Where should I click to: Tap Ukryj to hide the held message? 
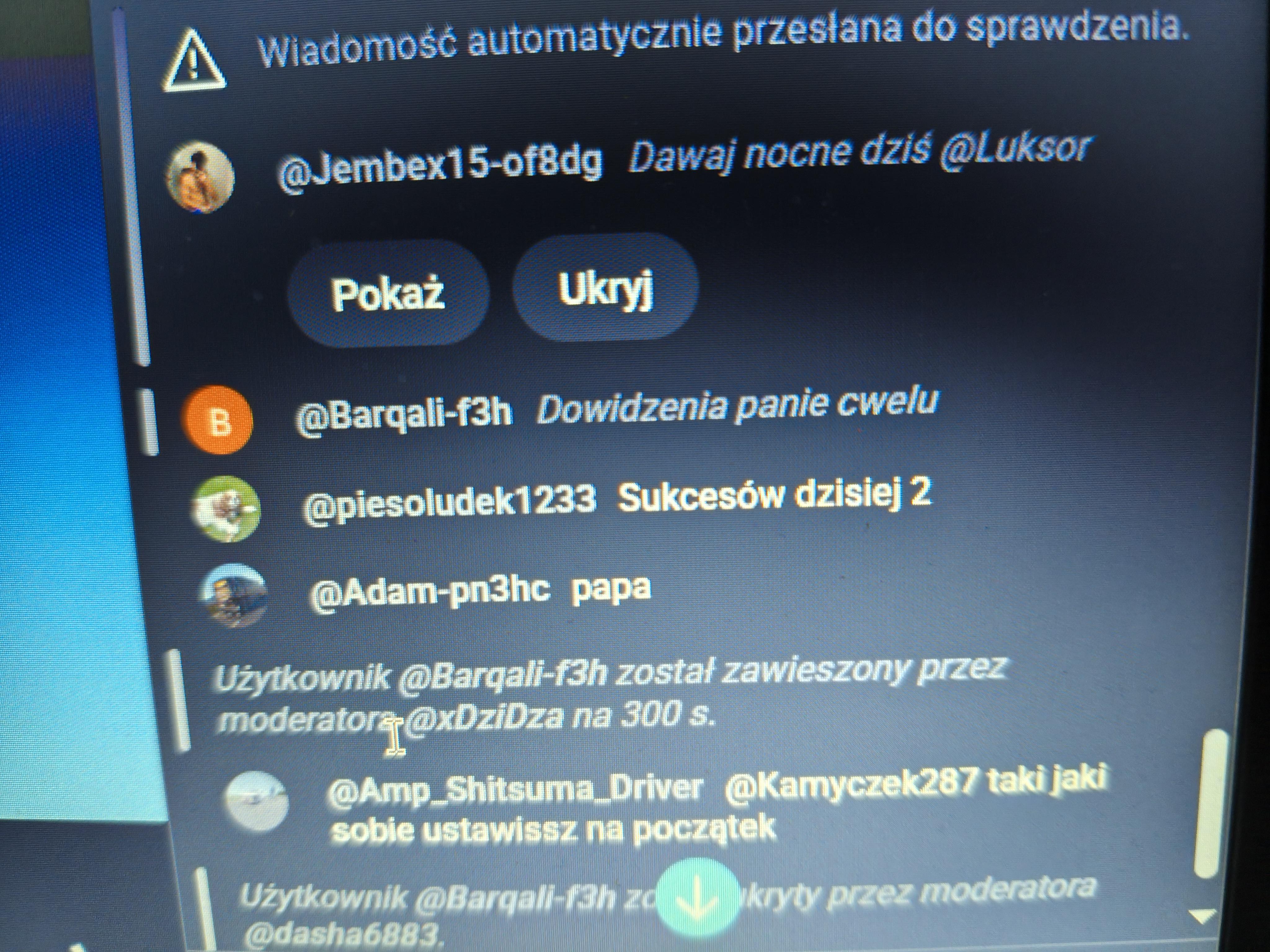pos(605,289)
